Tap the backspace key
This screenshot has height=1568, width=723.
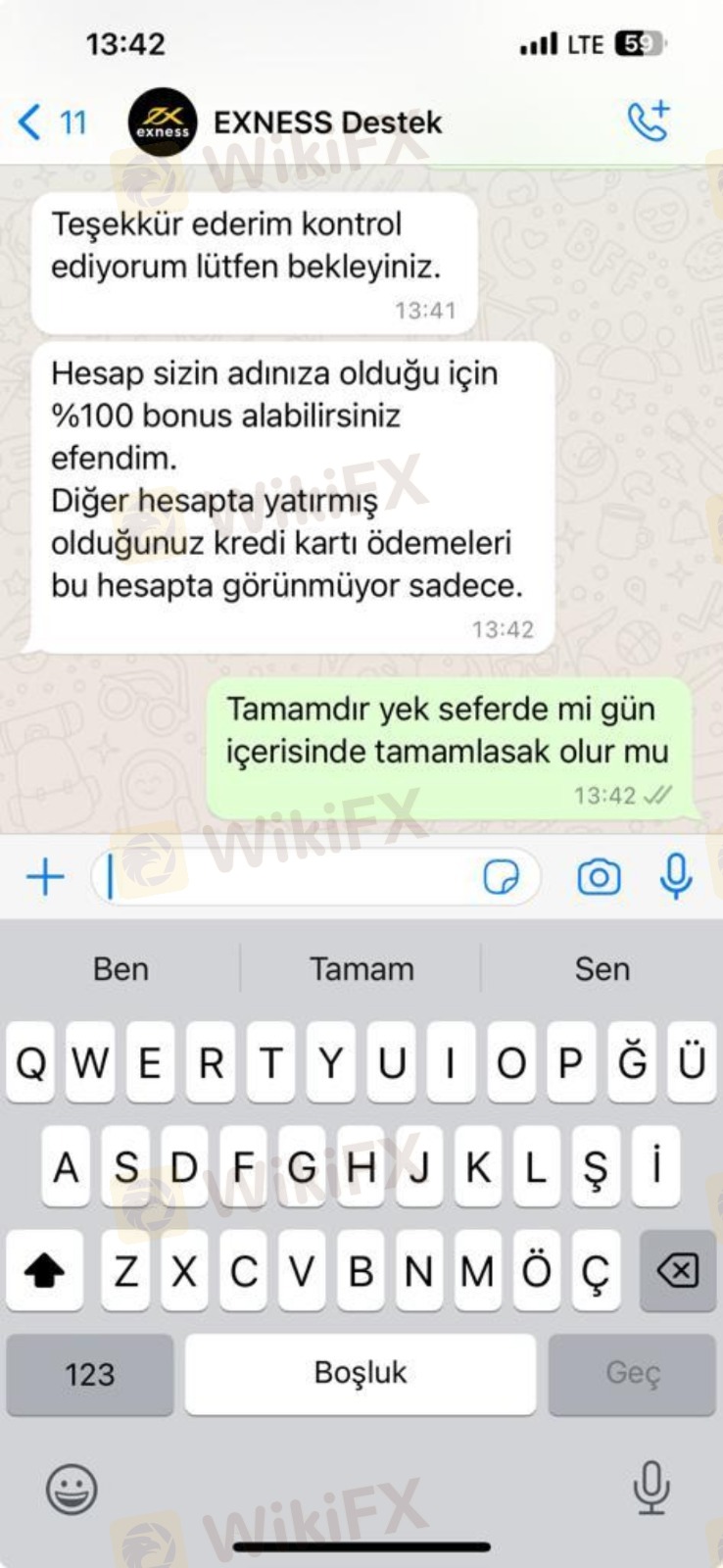point(677,1272)
